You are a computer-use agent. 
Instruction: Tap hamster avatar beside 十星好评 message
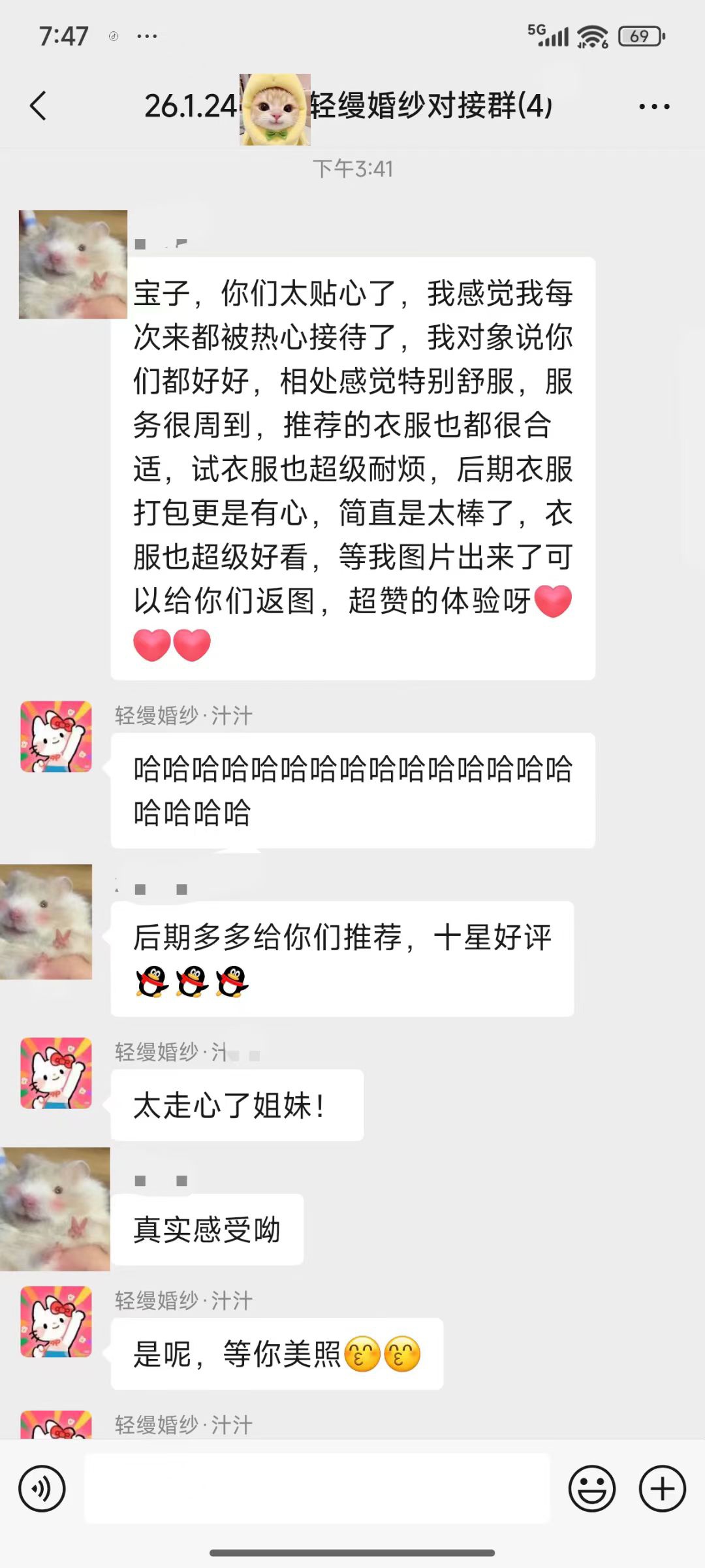(46, 921)
